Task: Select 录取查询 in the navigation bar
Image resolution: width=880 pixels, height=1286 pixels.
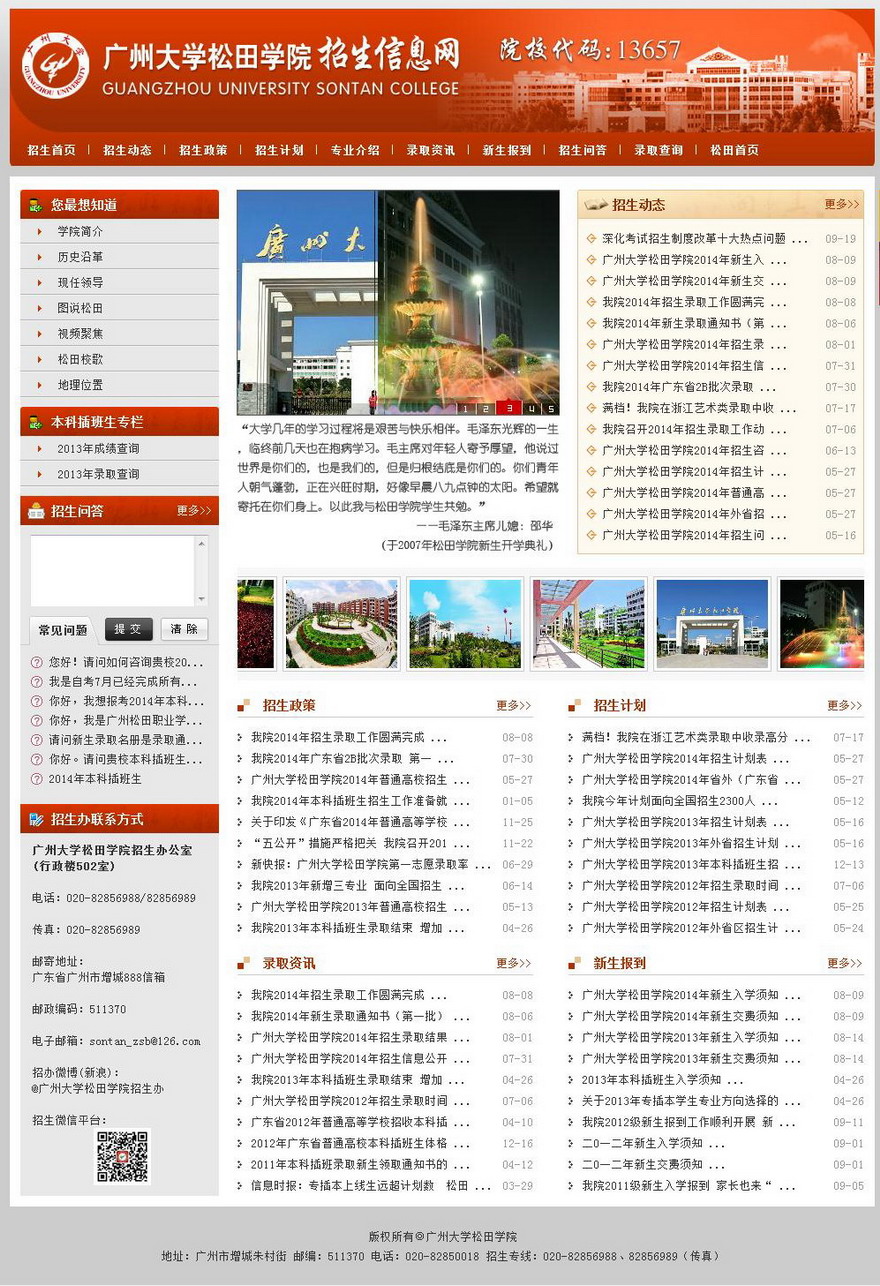Action: pyautogui.click(x=658, y=150)
